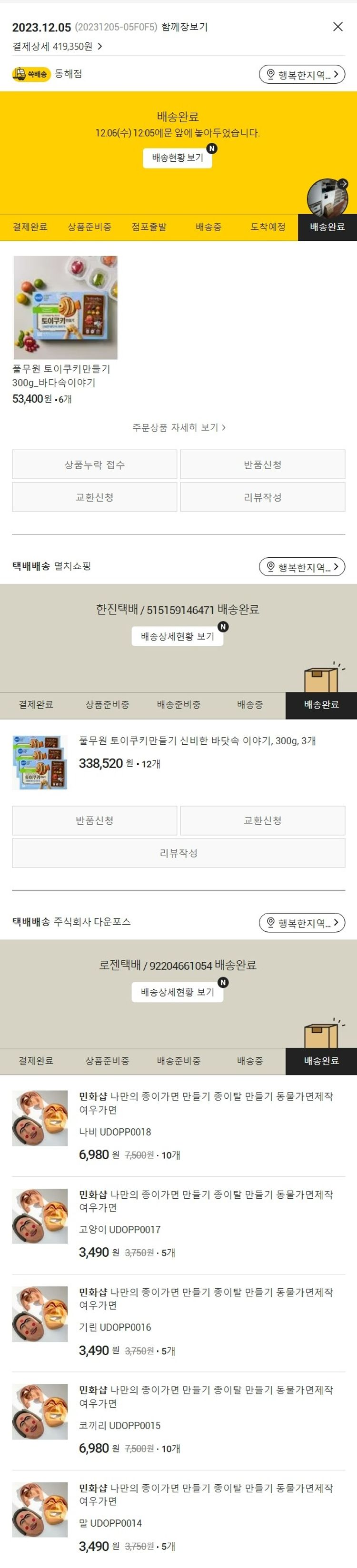Request return for the 동해점 order
Screen dimensions: 357x1568
pyautogui.click(x=263, y=464)
